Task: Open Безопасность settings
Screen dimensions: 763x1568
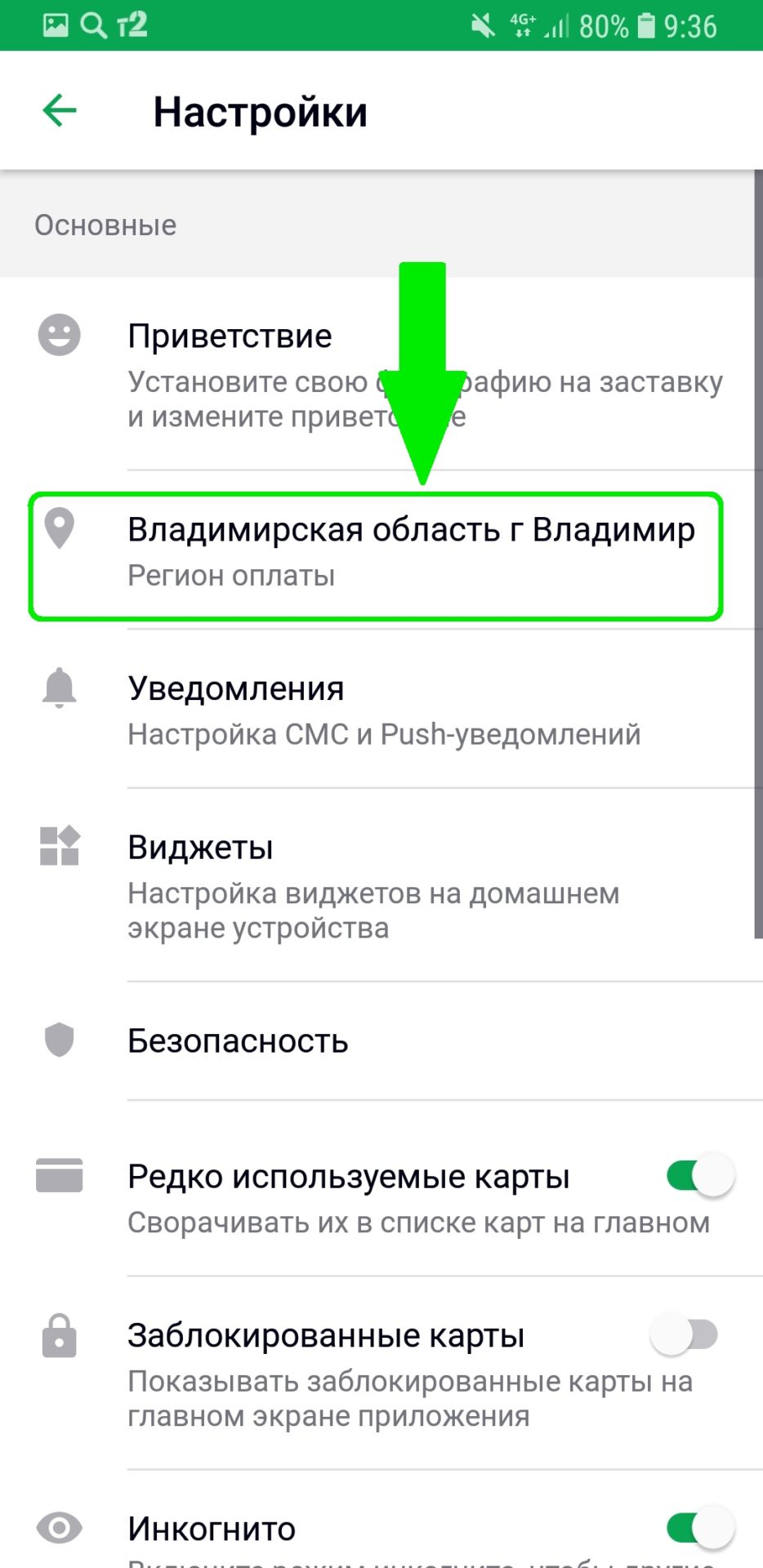Action: click(381, 1041)
